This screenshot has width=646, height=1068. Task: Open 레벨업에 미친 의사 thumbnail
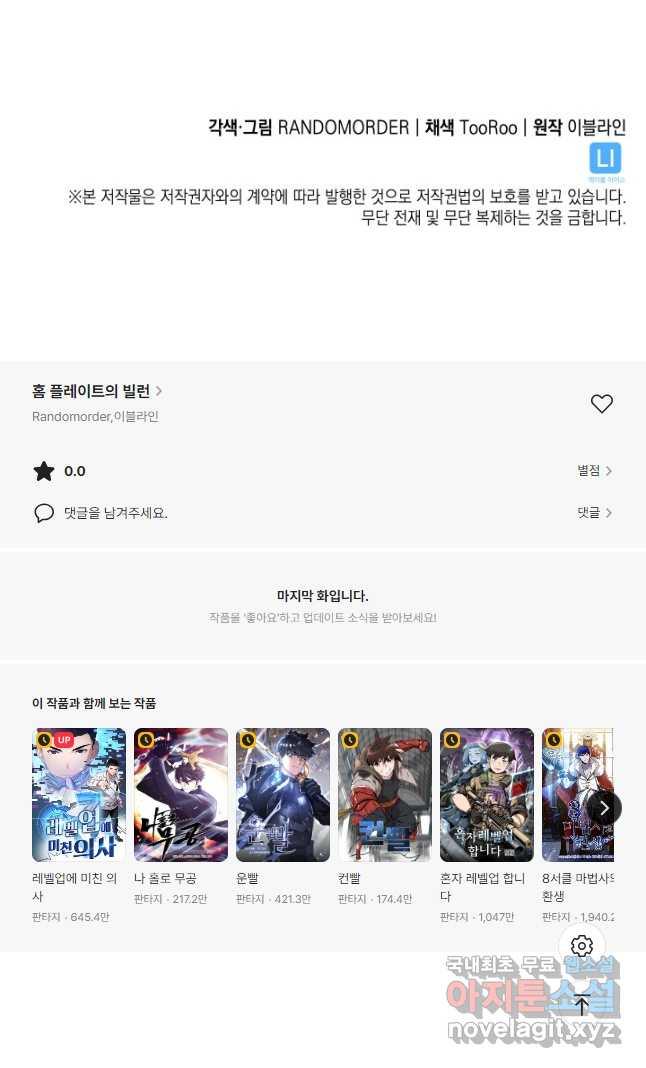click(x=79, y=795)
